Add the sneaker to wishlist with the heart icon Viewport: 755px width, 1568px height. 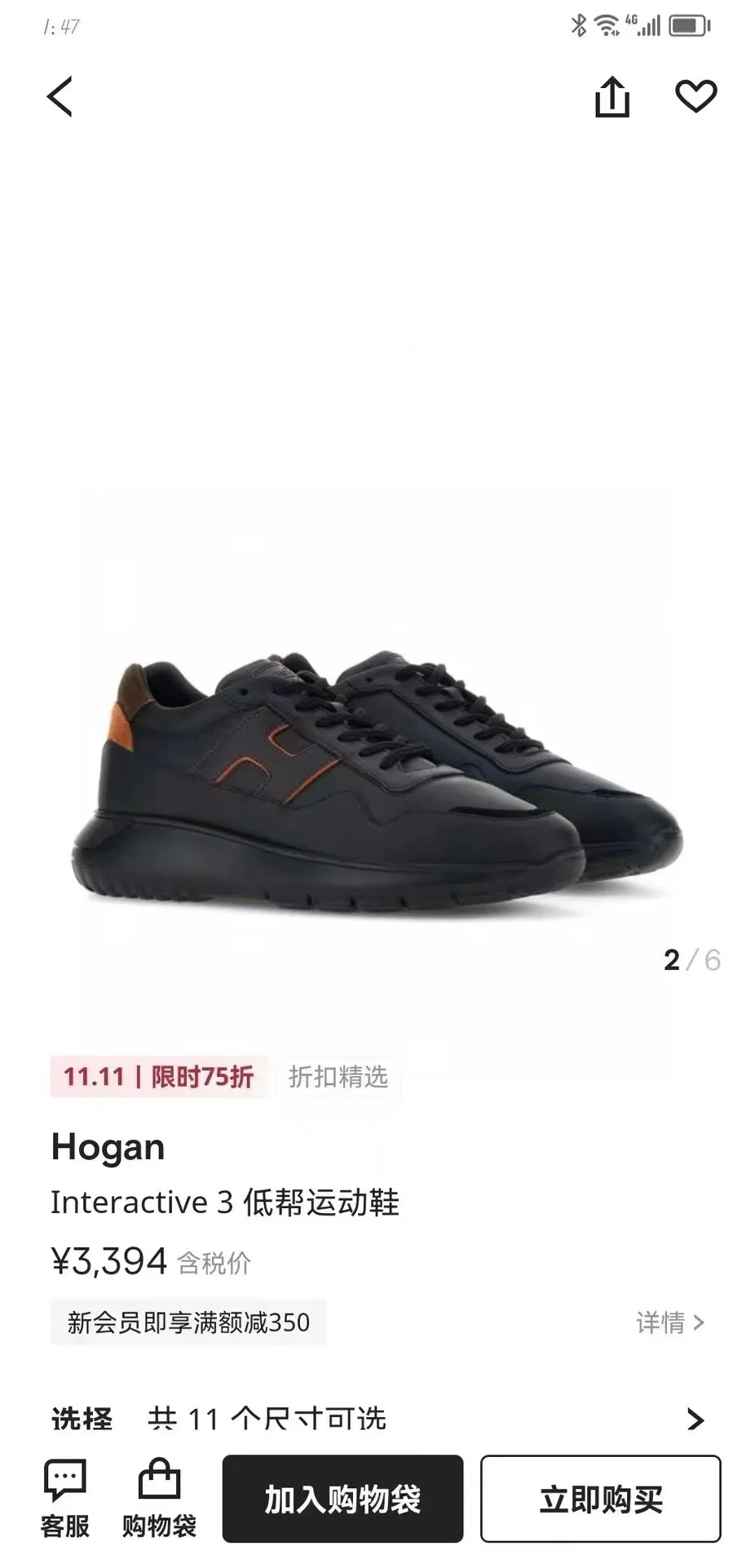coord(695,96)
